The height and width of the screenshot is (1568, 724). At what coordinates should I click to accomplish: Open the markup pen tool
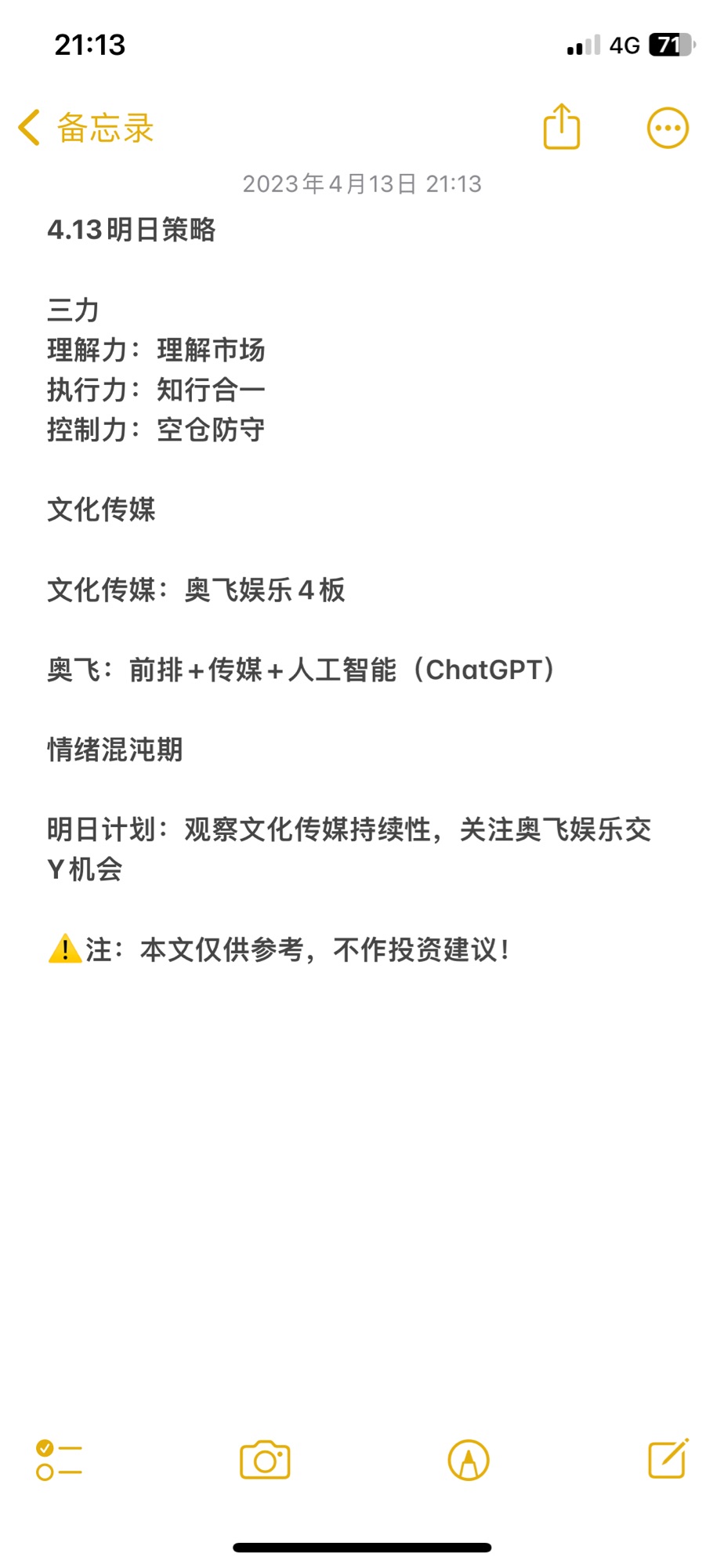click(469, 1460)
